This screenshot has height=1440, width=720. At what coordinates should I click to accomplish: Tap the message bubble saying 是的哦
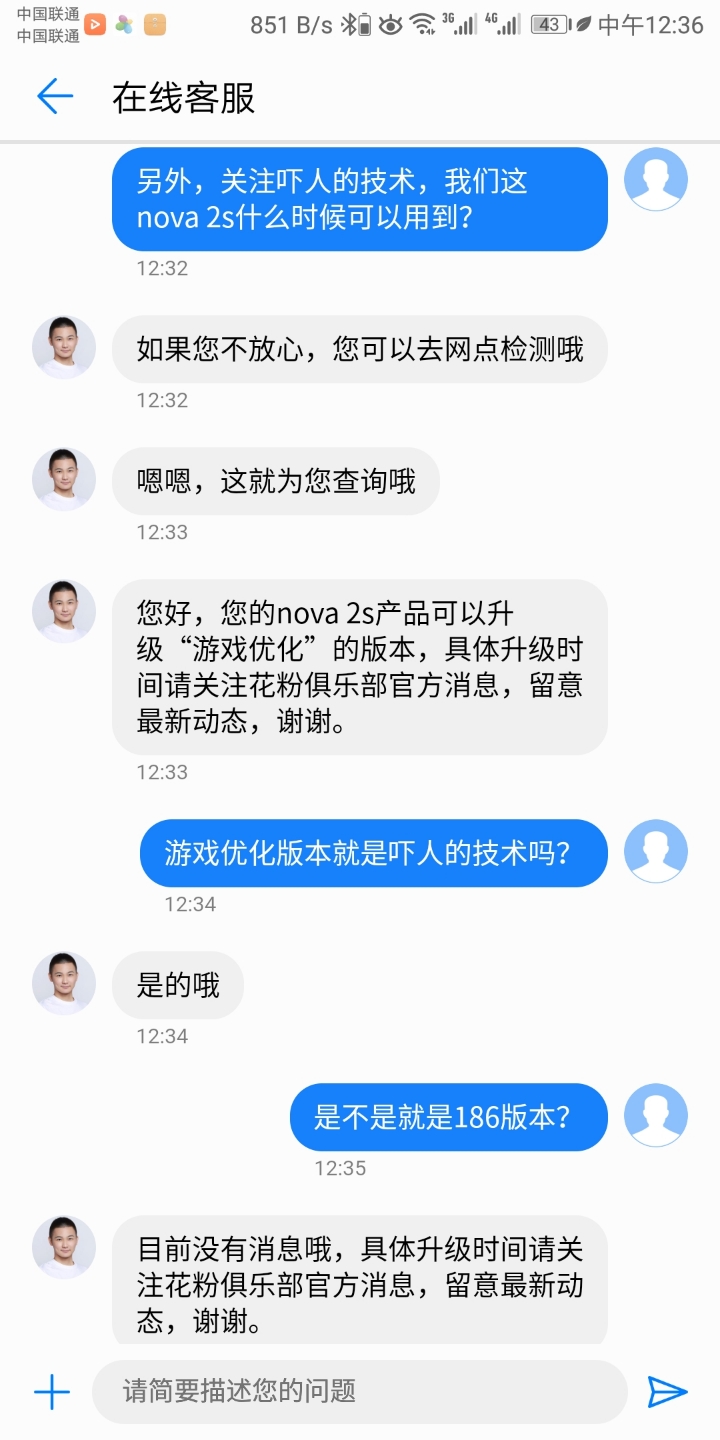click(178, 984)
